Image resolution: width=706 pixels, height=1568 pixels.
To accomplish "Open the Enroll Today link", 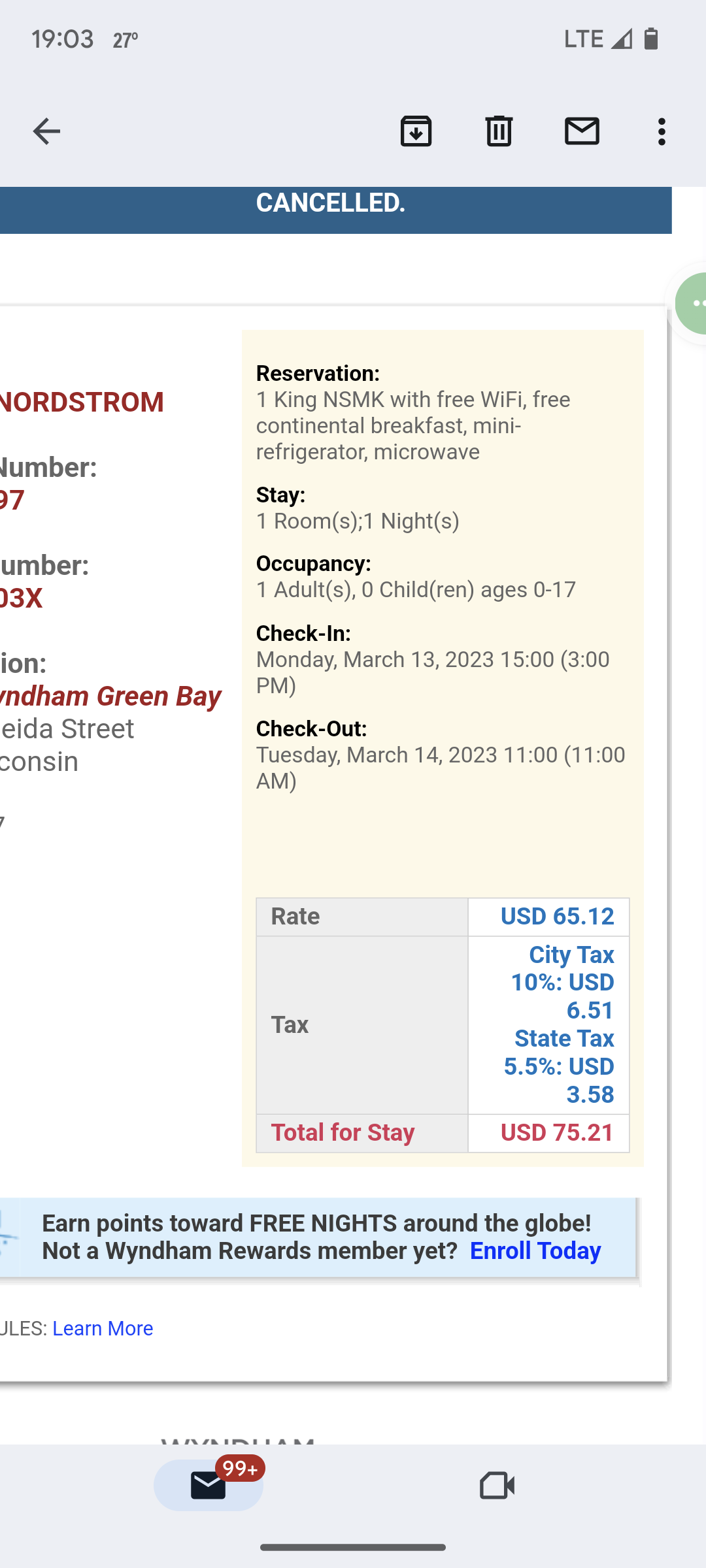I will click(x=535, y=1250).
